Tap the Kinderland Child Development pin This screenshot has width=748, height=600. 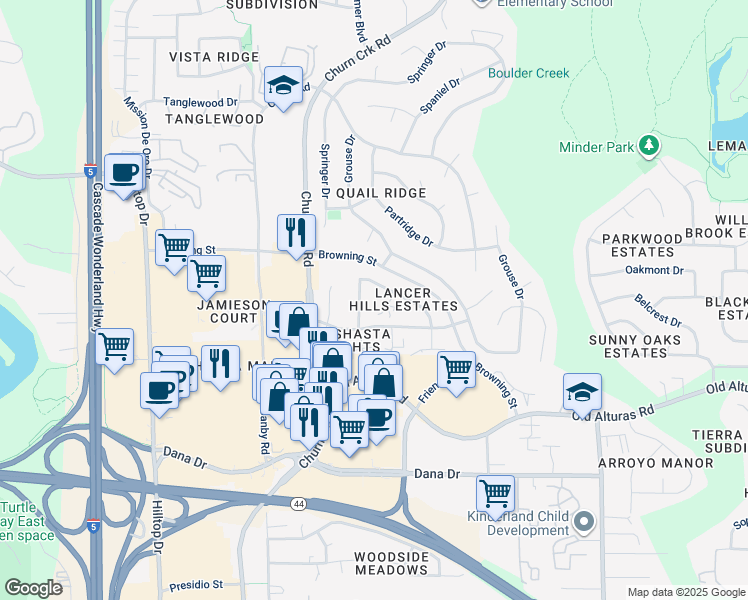point(585,520)
